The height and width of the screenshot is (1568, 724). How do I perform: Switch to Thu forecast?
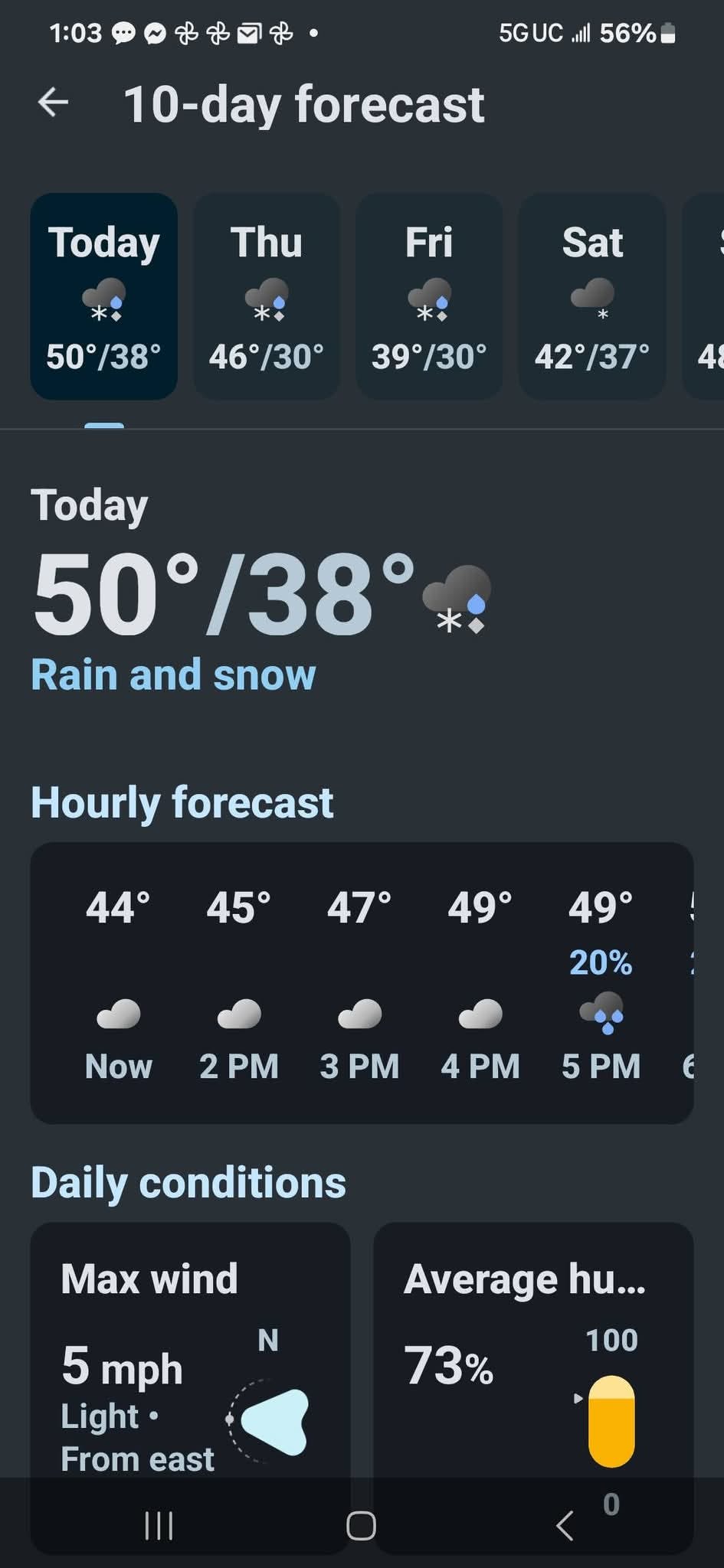[267, 296]
